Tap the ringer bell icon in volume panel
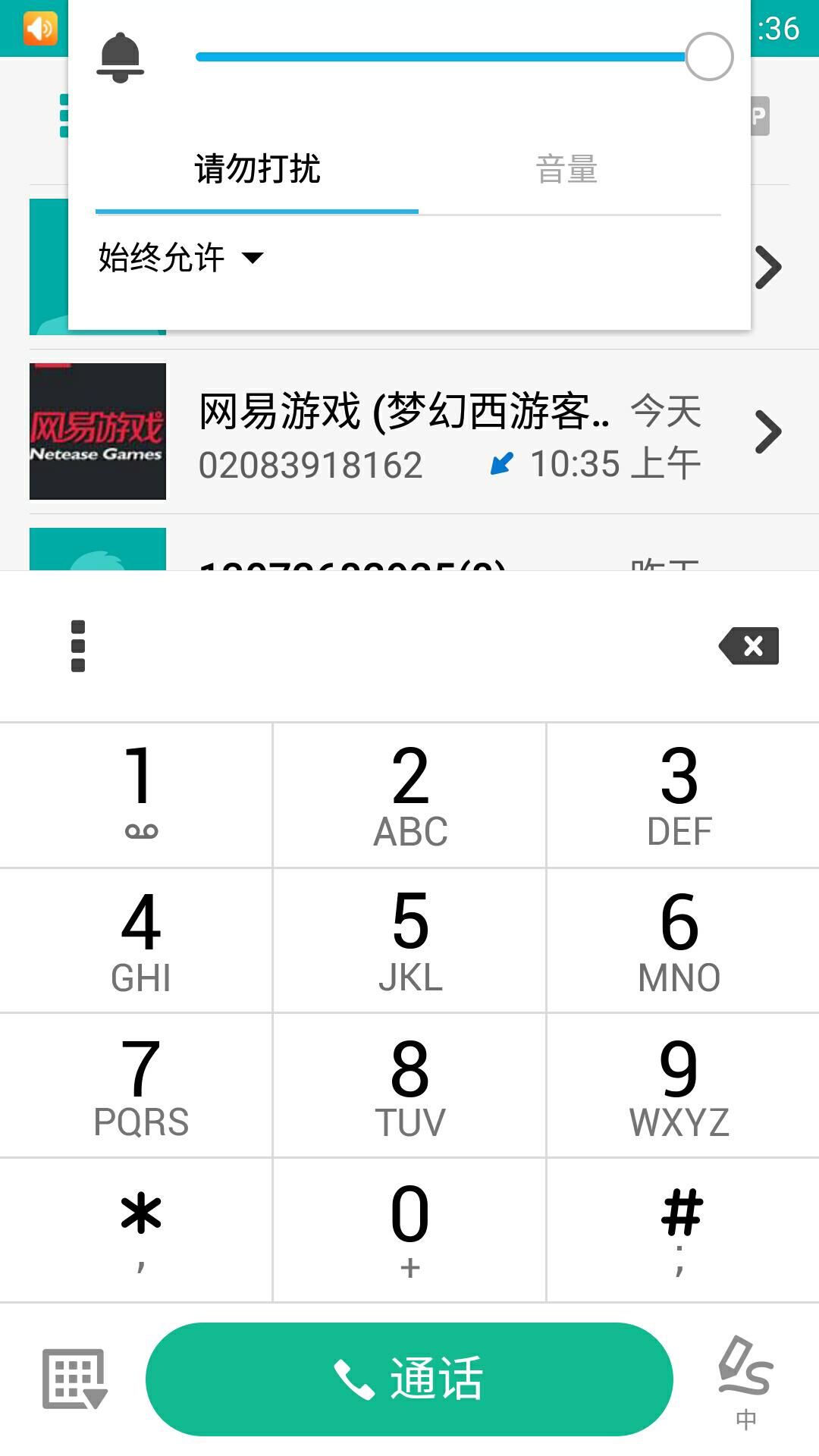The height and width of the screenshot is (1456, 819). point(120,58)
